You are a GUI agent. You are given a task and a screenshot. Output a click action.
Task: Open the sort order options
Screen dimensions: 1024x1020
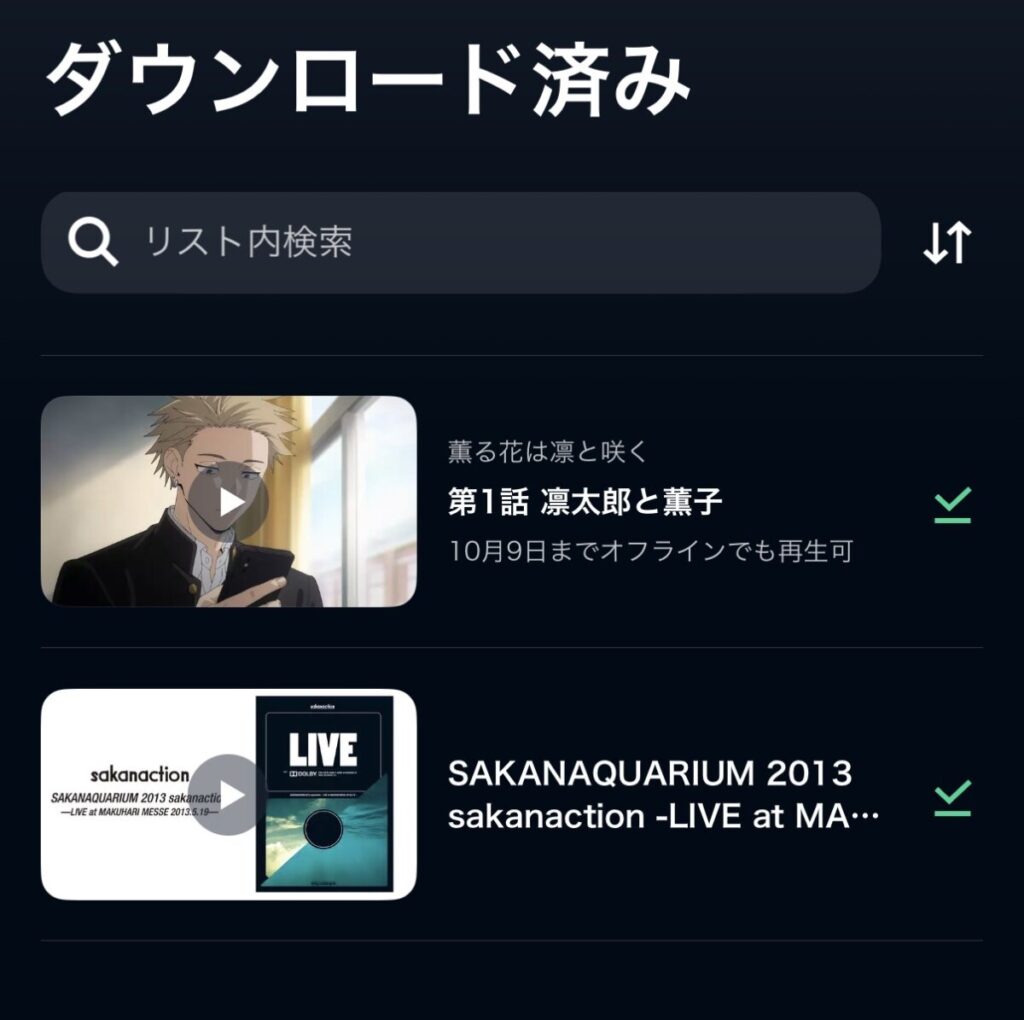[x=946, y=243]
